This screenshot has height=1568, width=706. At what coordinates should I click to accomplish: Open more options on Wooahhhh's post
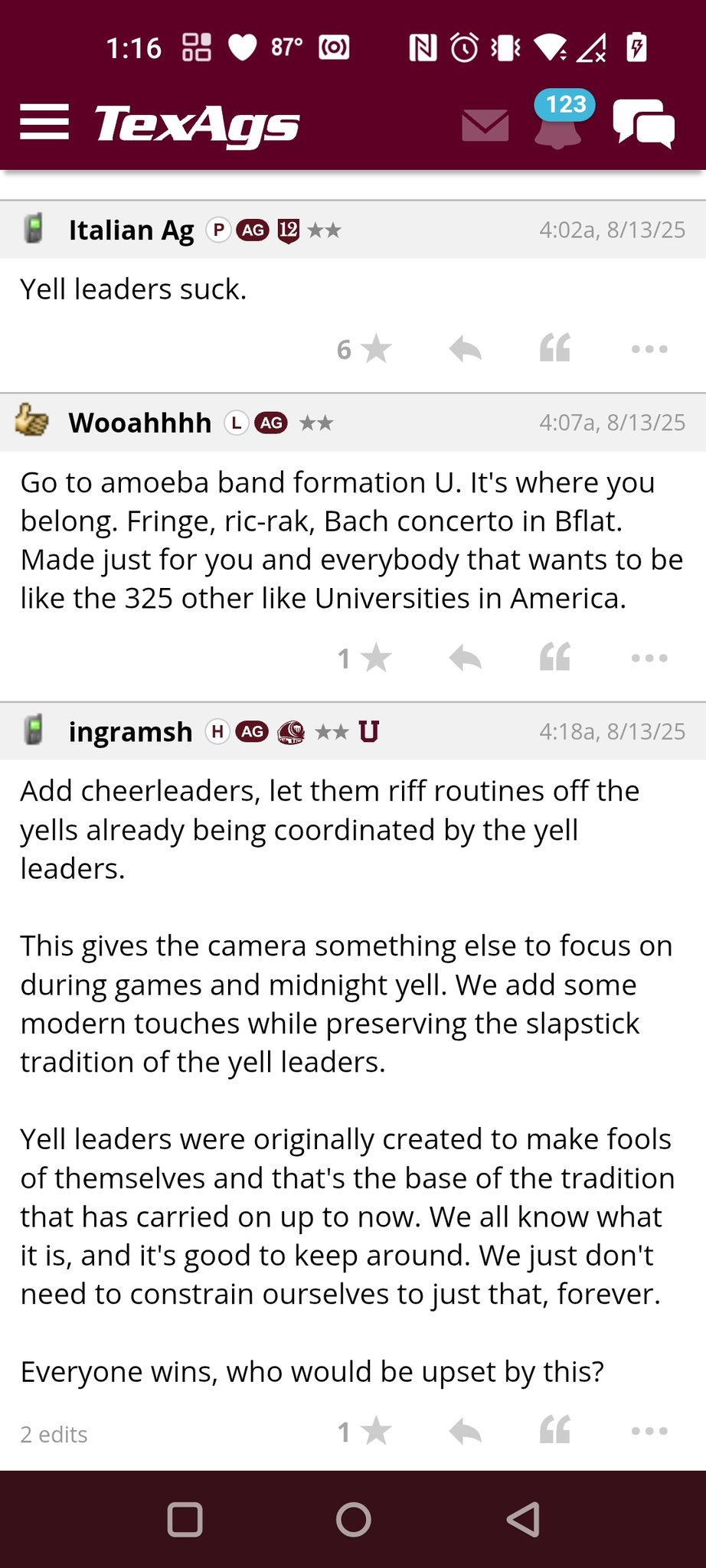point(649,658)
